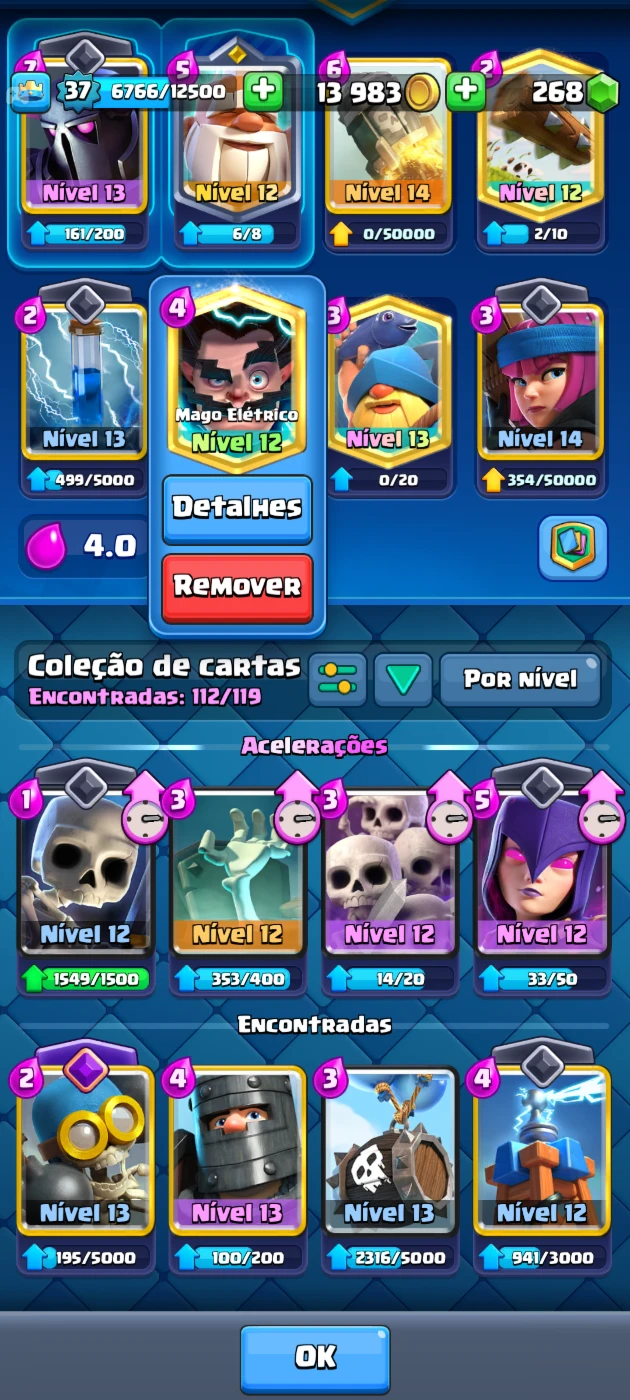Tap Remover to remove Mago Elétrico
Screen dimensions: 630x1400
click(237, 587)
